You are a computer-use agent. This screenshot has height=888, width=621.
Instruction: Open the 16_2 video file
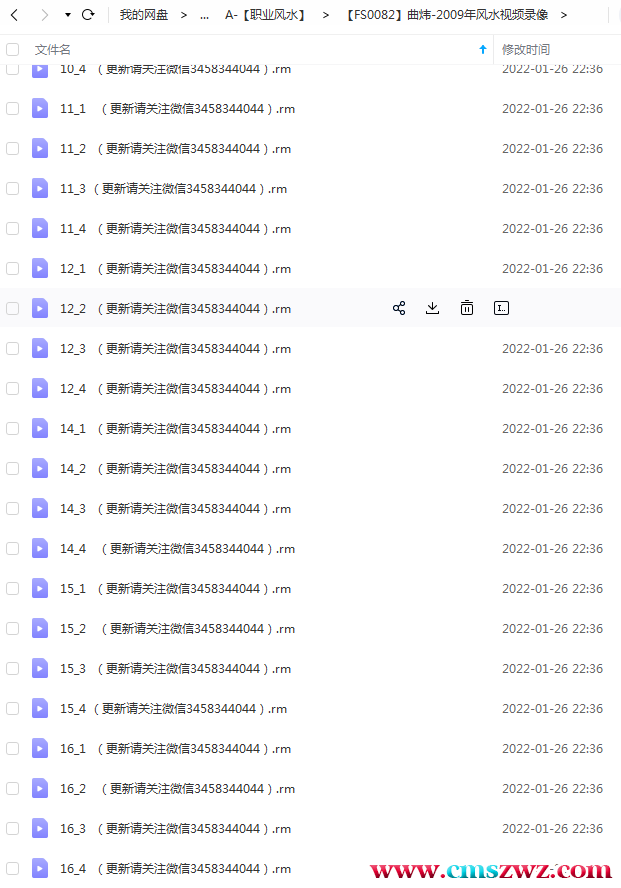(x=177, y=788)
